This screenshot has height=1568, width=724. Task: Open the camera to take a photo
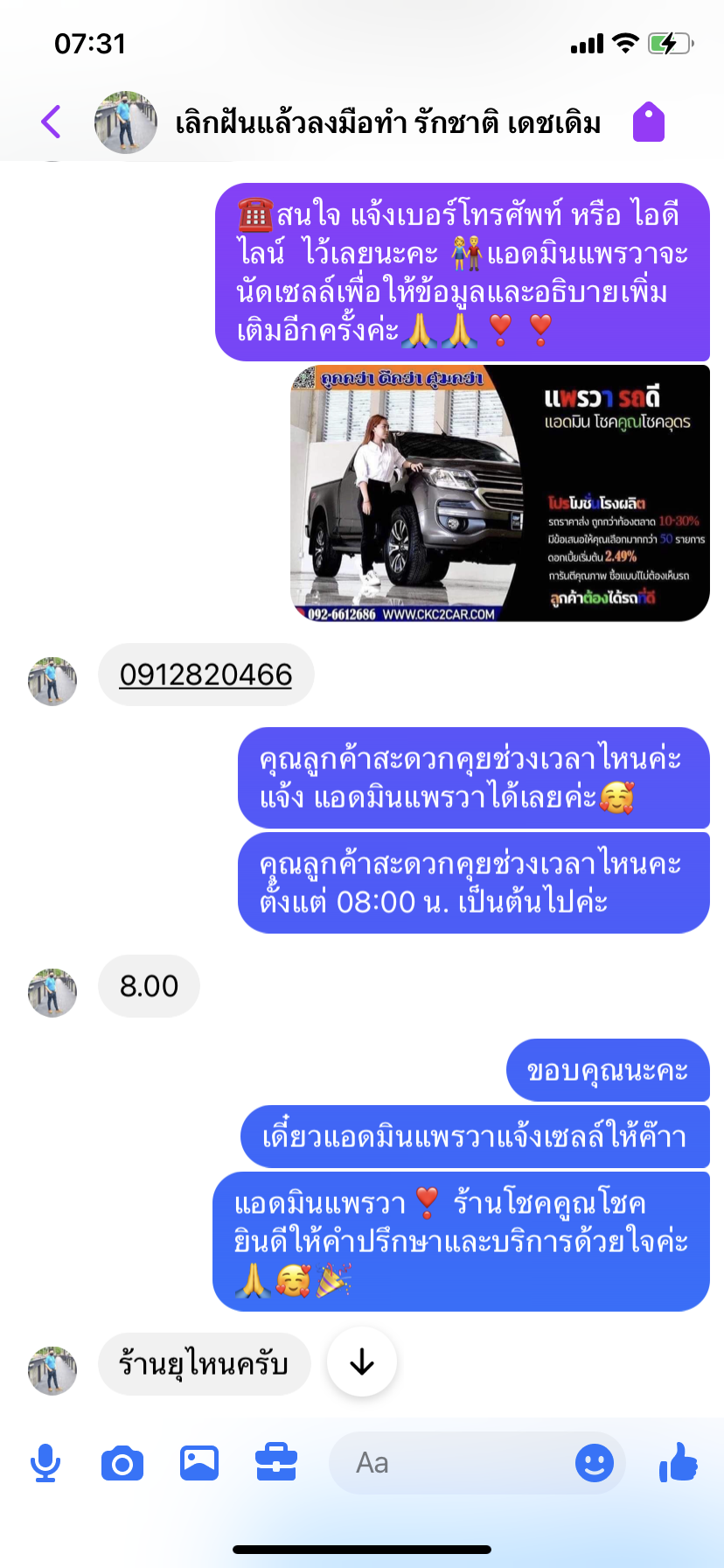tap(122, 1463)
